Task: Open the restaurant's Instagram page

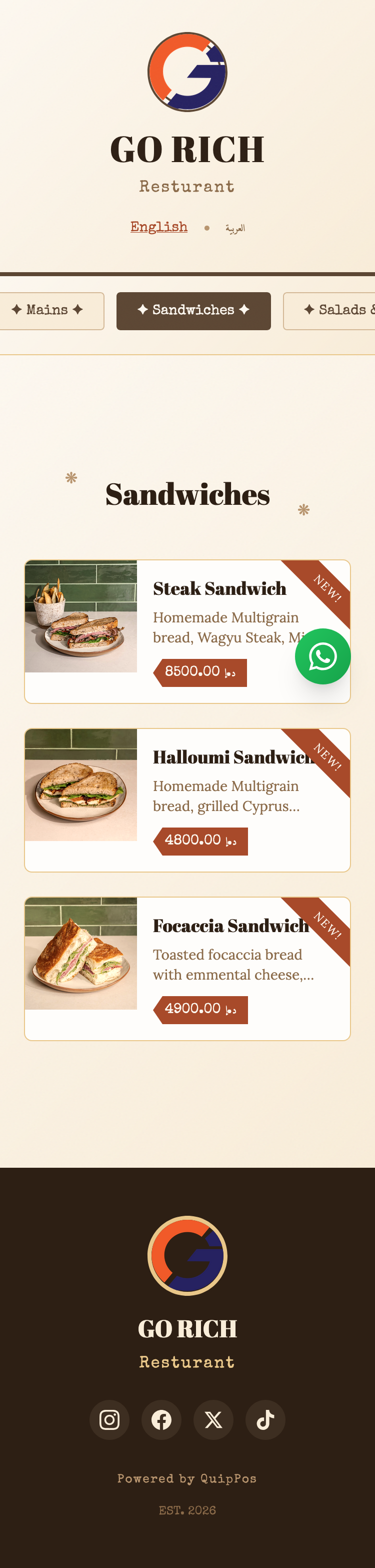Action: tap(109, 1420)
